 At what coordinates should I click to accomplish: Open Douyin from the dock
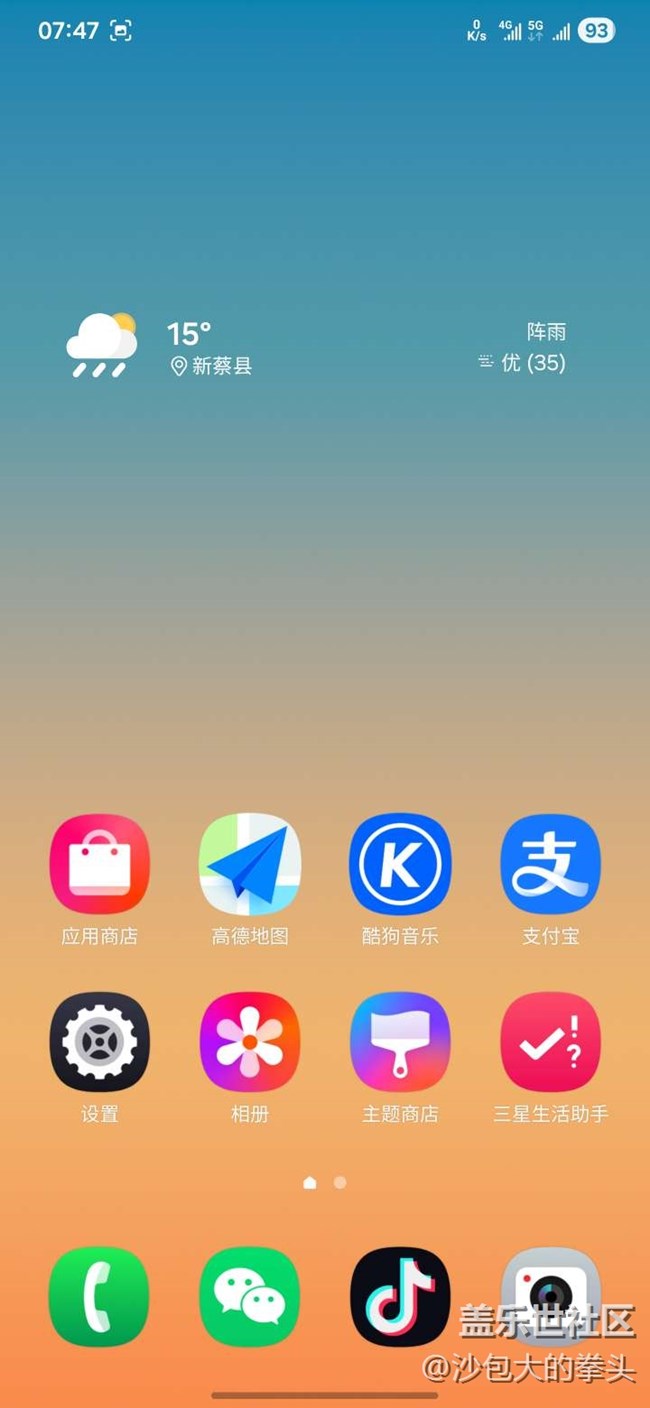click(400, 1296)
